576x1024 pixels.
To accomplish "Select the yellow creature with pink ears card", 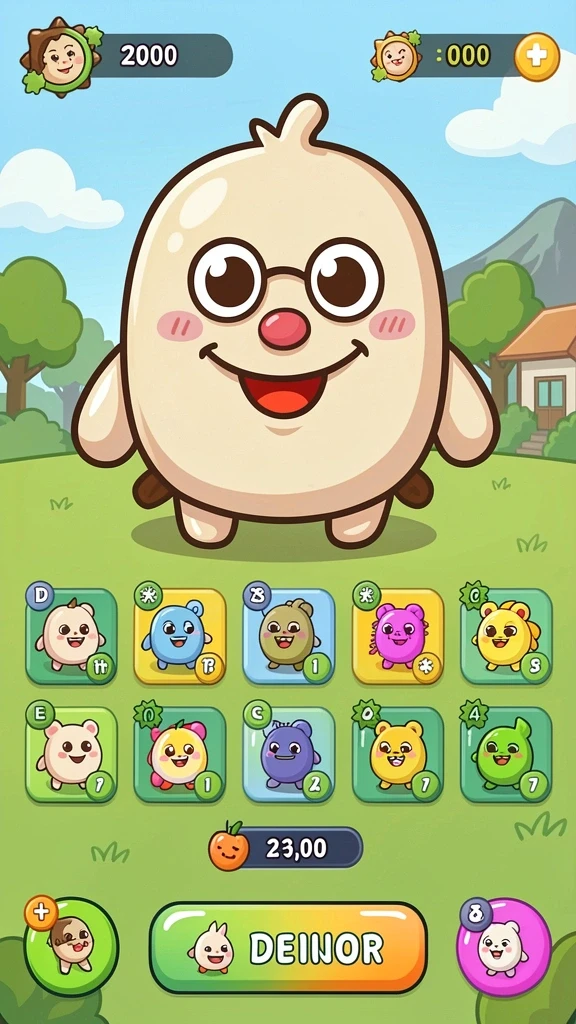I will pyautogui.click(x=180, y=754).
